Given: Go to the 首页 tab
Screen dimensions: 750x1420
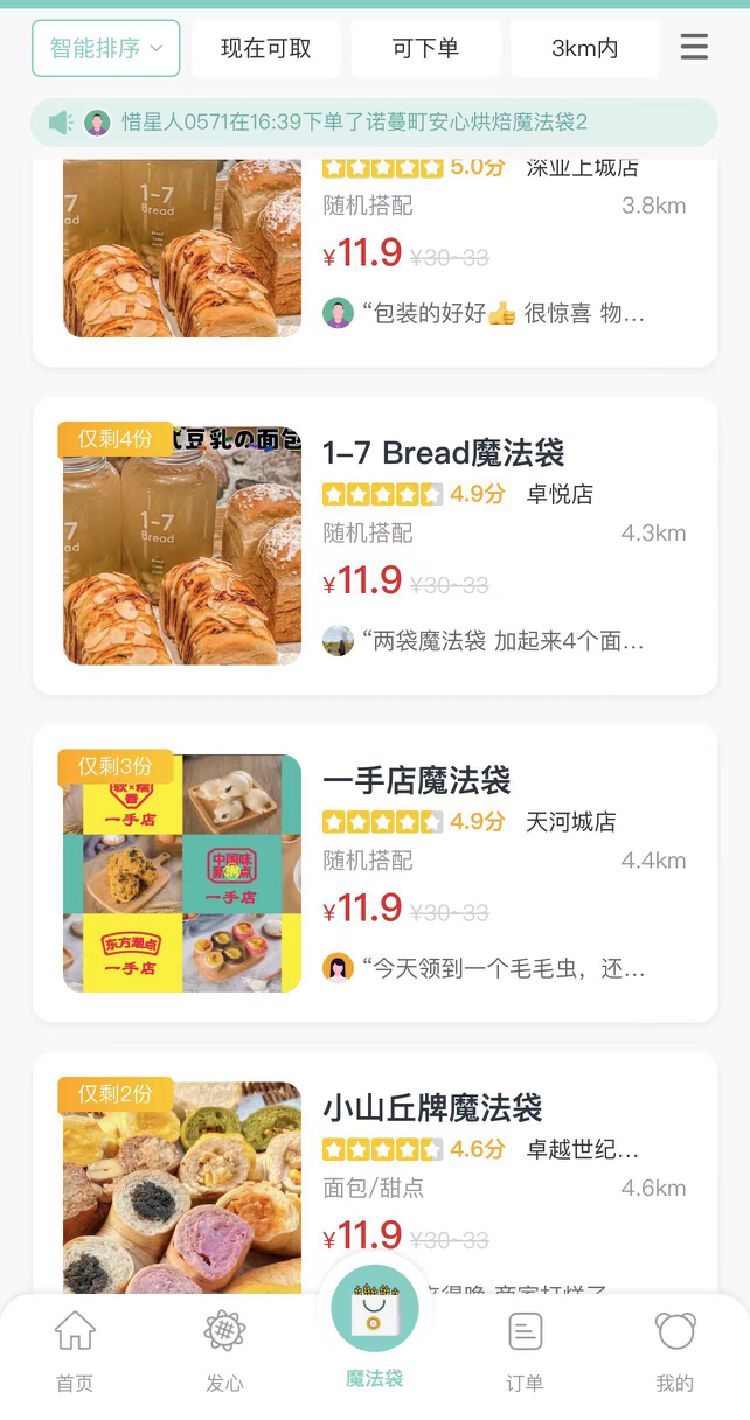Looking at the screenshot, I should coord(75,1351).
